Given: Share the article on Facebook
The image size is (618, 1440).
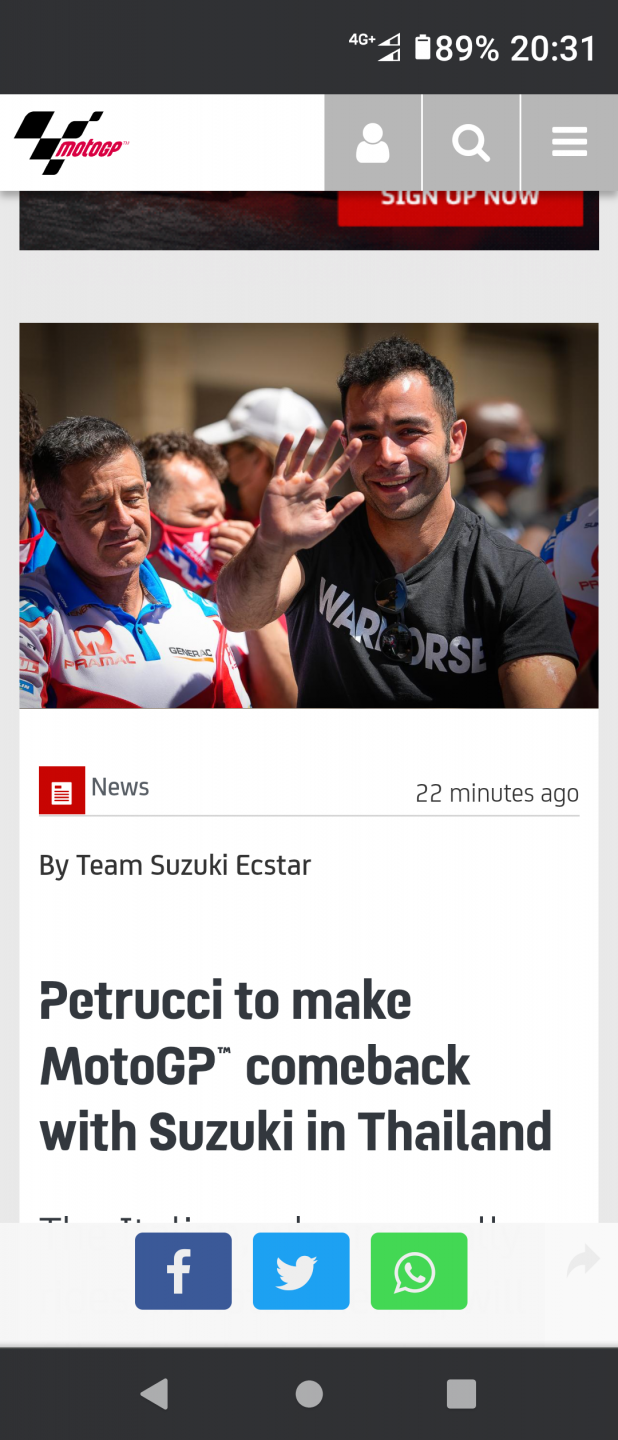Looking at the screenshot, I should point(183,1271).
